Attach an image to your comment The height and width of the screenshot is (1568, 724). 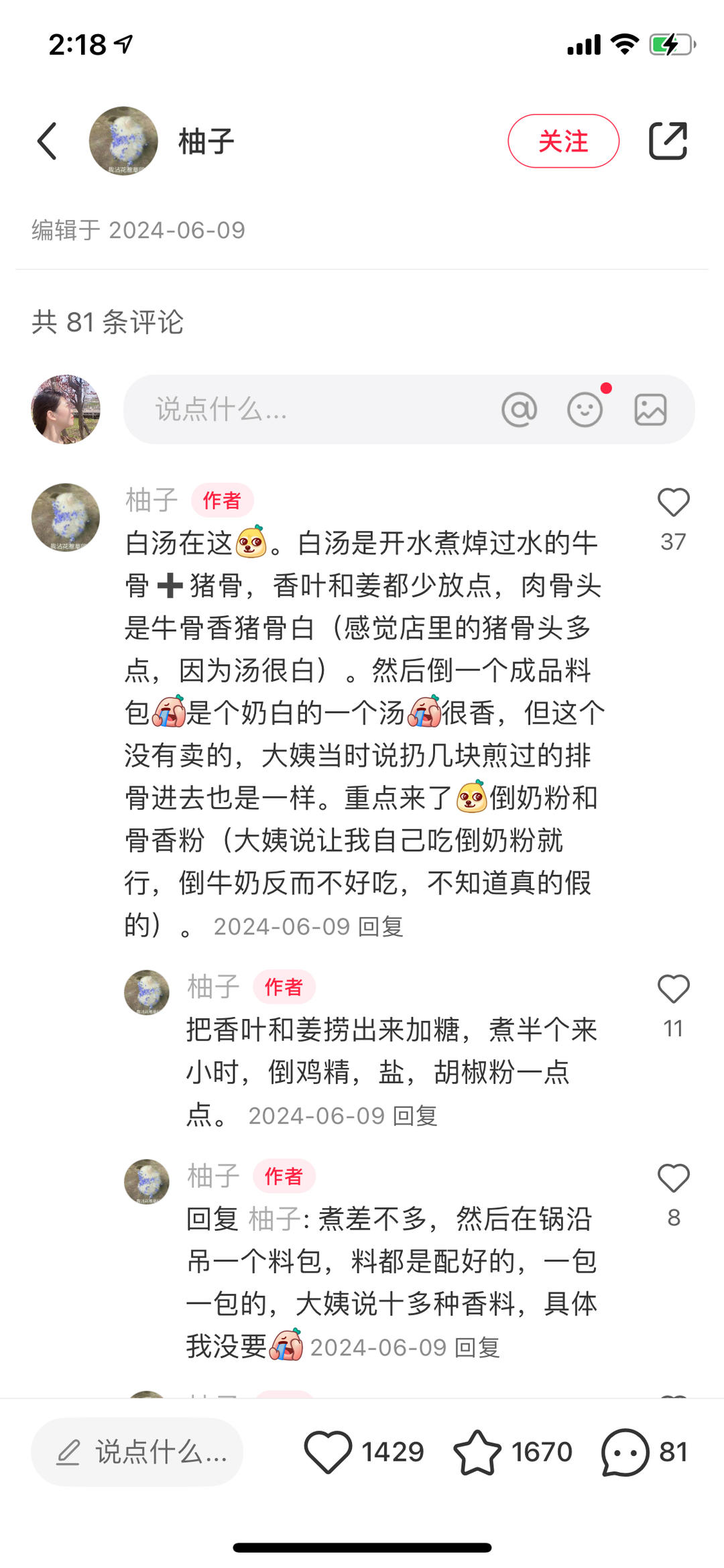(650, 409)
